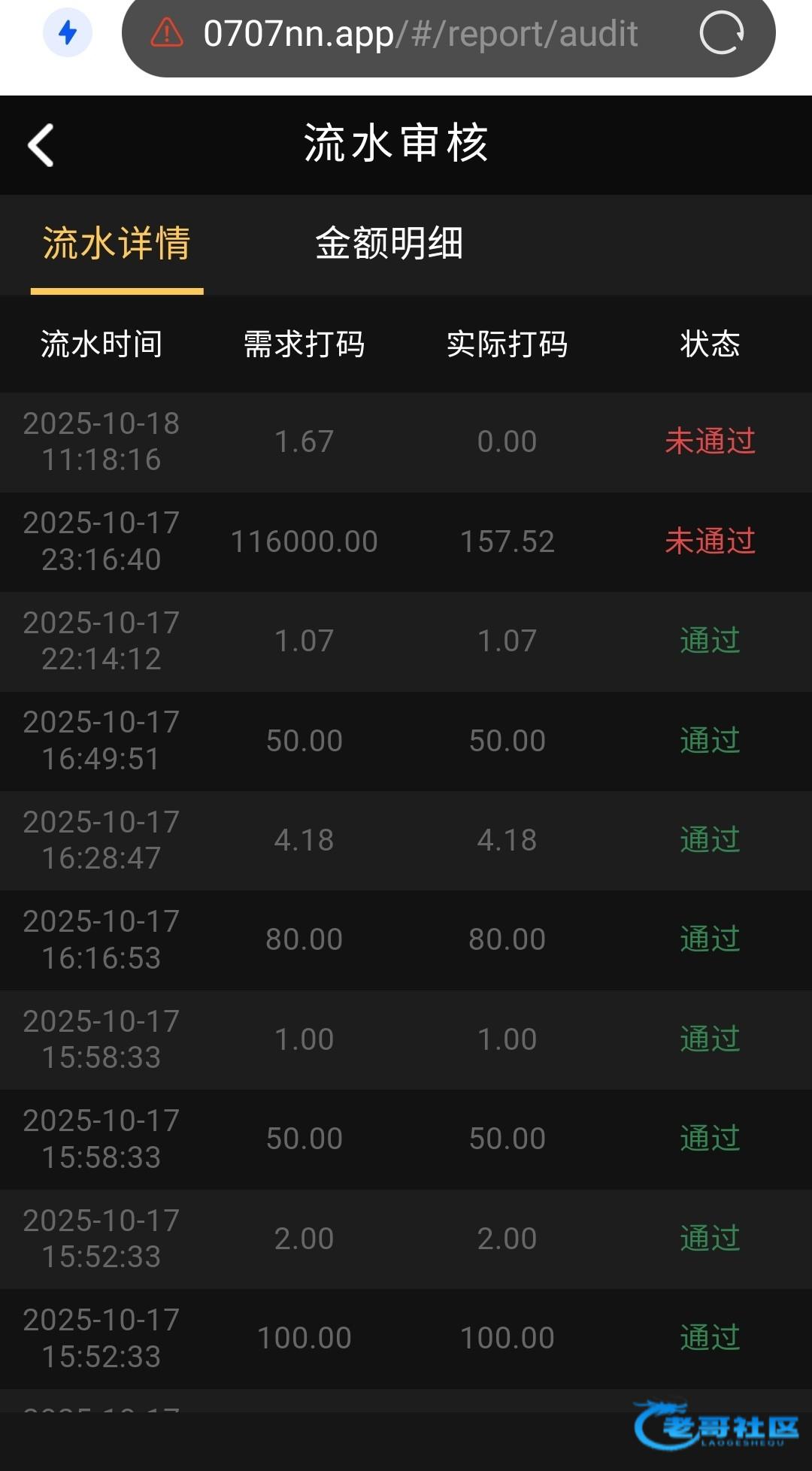Open the lightning bolt icon beside the address bar
The width and height of the screenshot is (812, 1471).
click(68, 33)
